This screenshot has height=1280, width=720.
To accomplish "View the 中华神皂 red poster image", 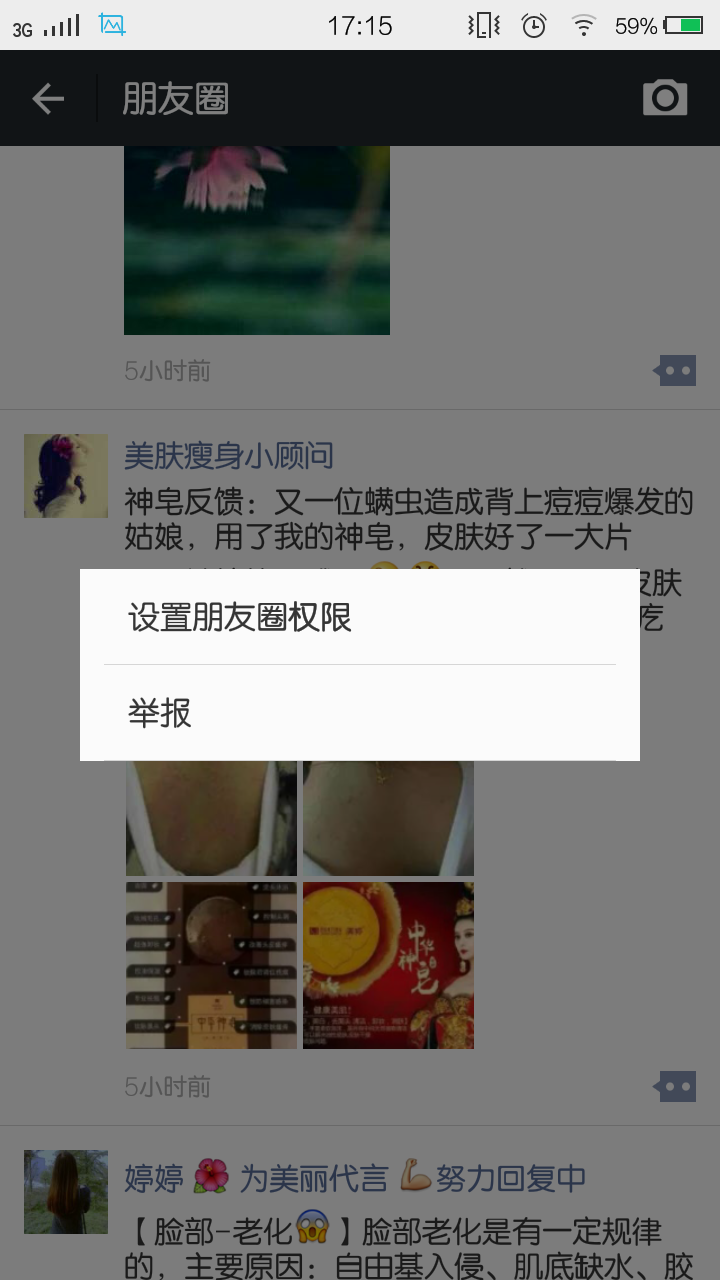I will pyautogui.click(x=388, y=965).
